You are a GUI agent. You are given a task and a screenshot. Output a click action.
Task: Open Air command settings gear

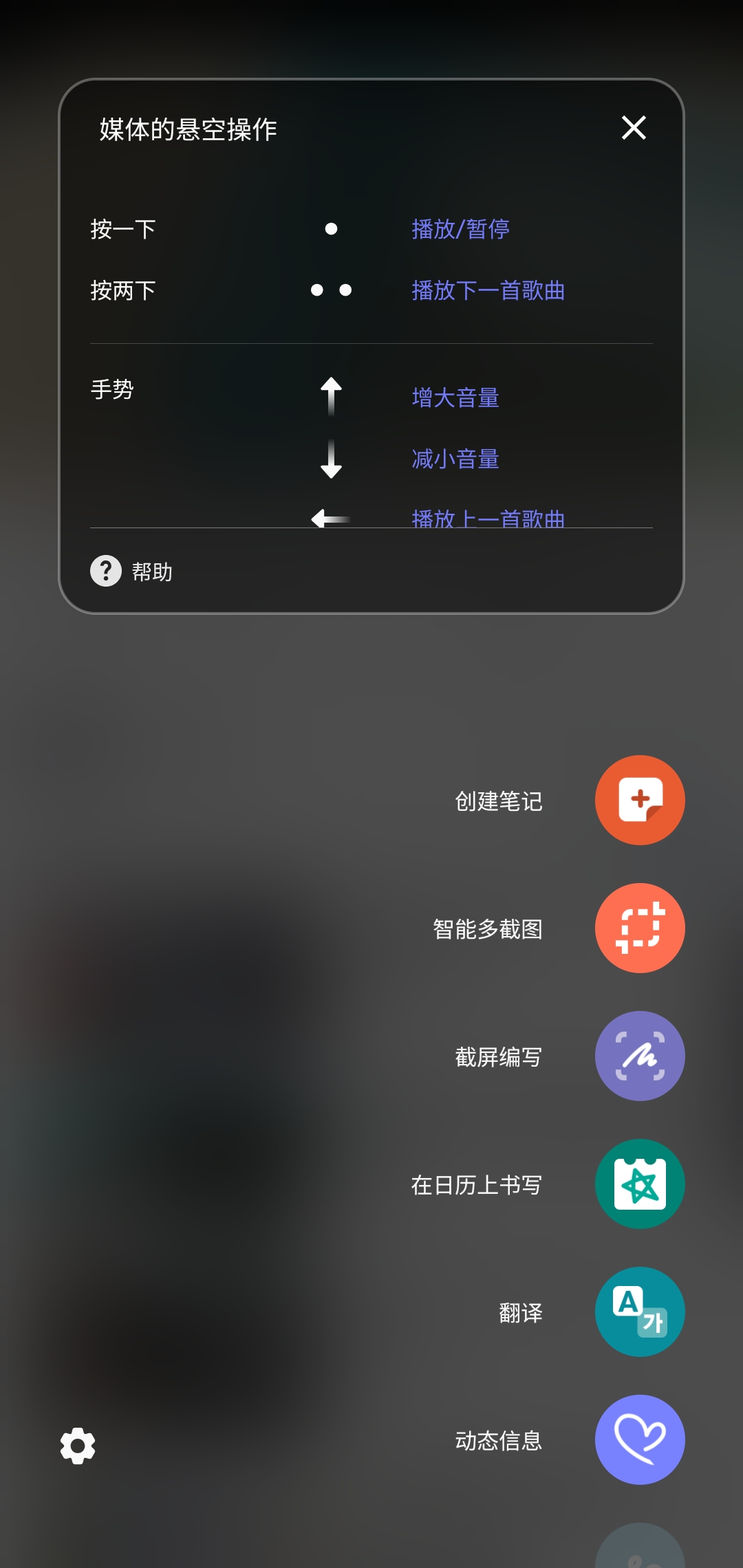pyautogui.click(x=78, y=1446)
